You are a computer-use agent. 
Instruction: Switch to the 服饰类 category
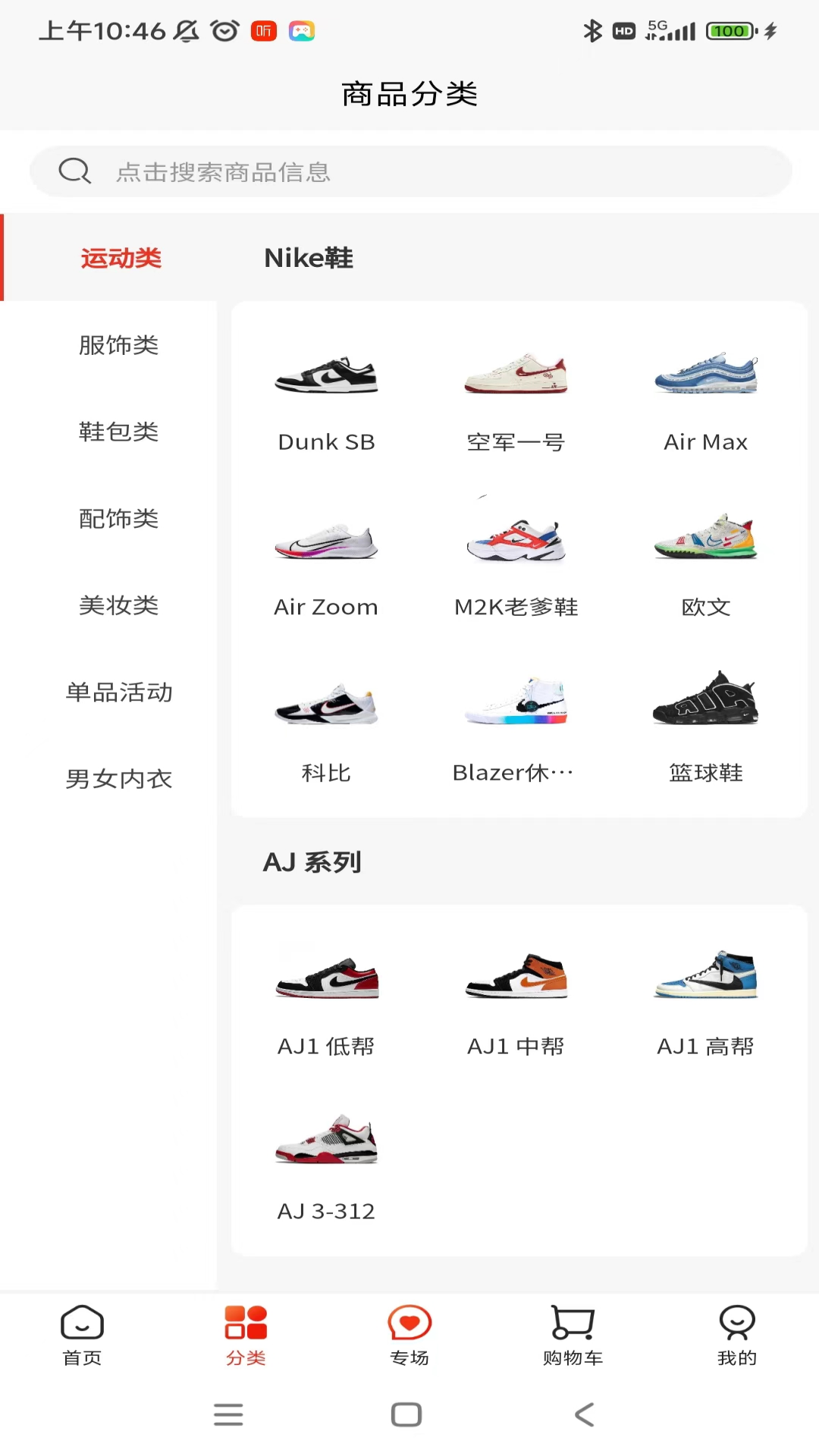119,346
